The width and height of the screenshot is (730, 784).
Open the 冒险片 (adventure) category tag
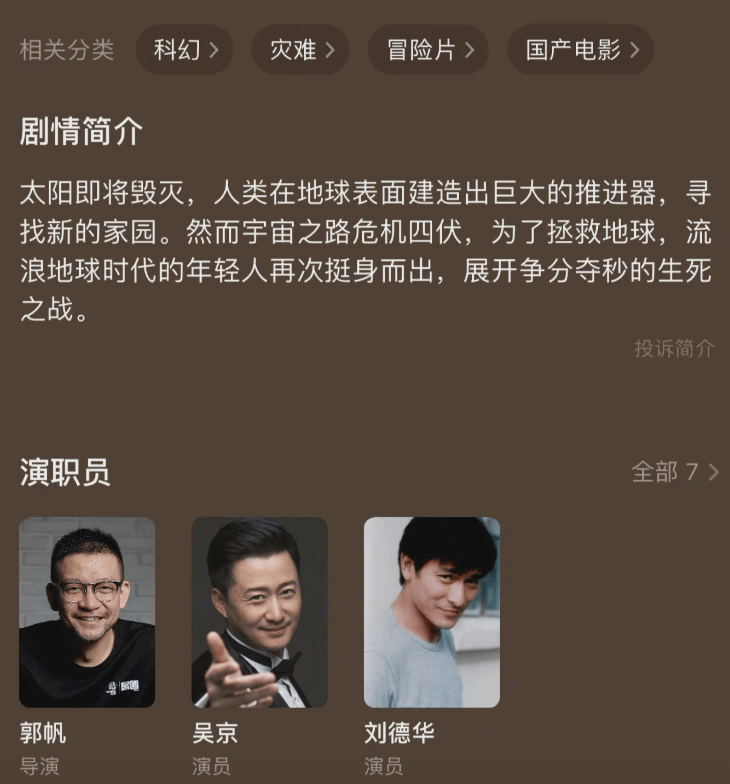pyautogui.click(x=428, y=49)
